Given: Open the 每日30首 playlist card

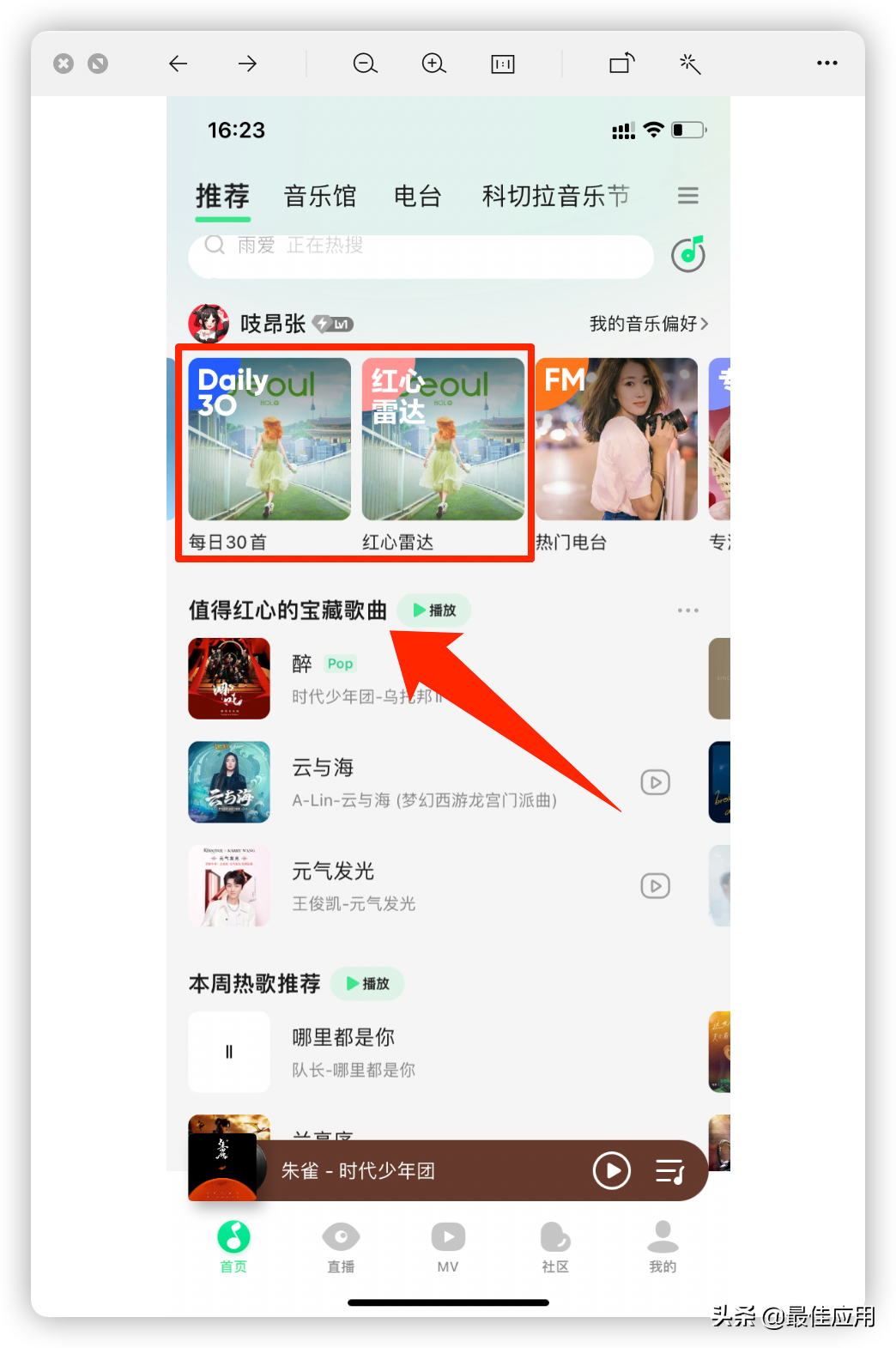Looking at the screenshot, I should click(269, 440).
